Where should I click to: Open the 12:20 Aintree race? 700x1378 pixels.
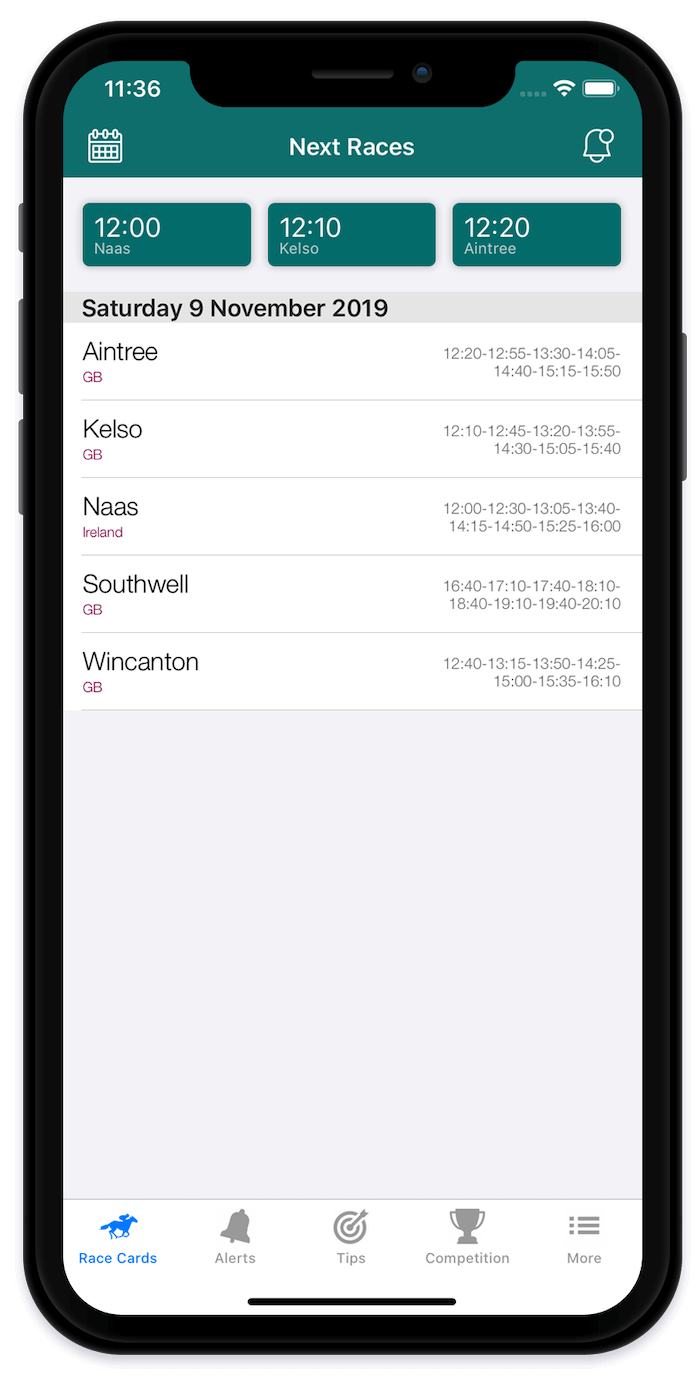[x=536, y=235]
